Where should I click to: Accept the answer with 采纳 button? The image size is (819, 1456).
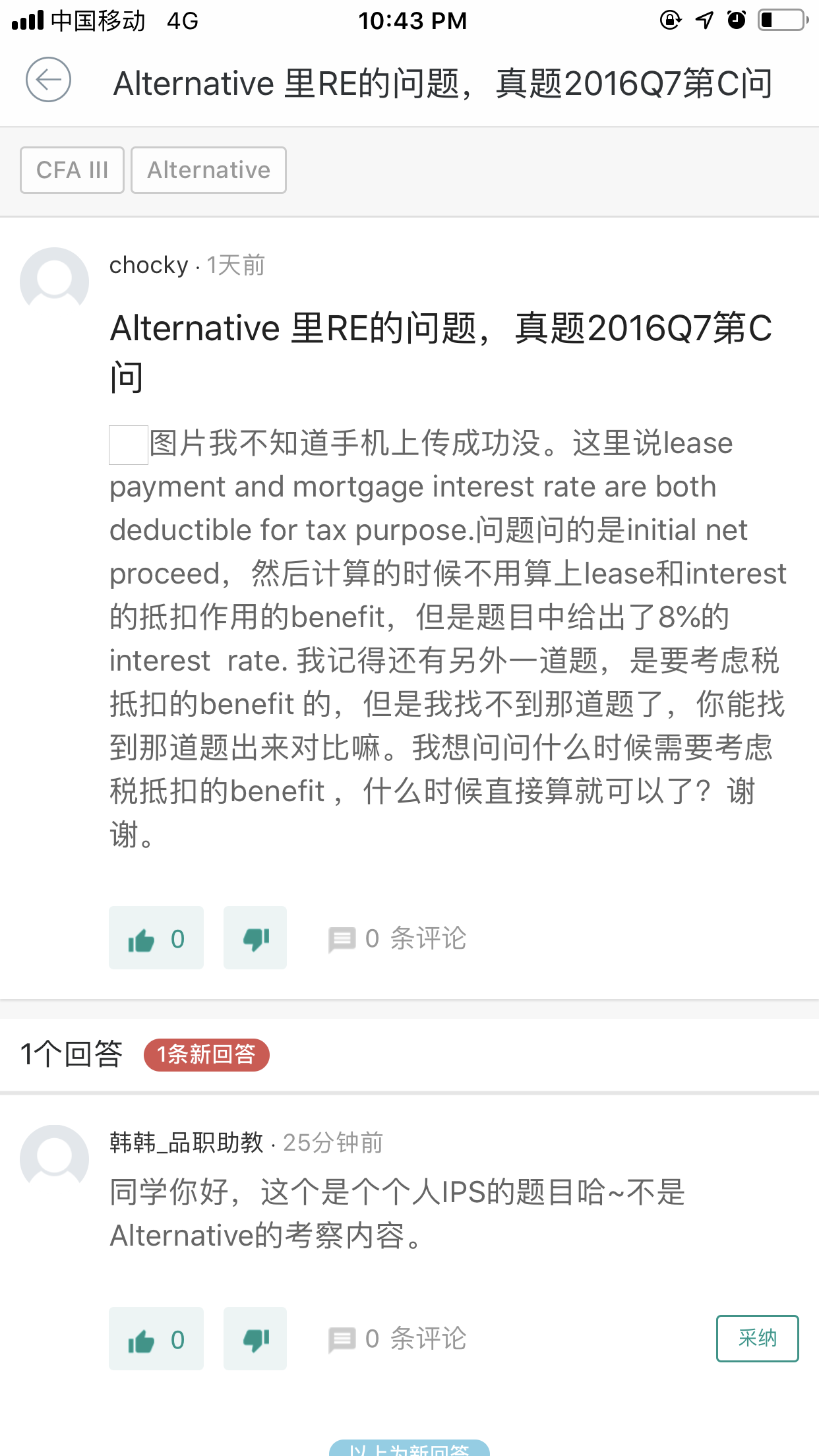(757, 1338)
